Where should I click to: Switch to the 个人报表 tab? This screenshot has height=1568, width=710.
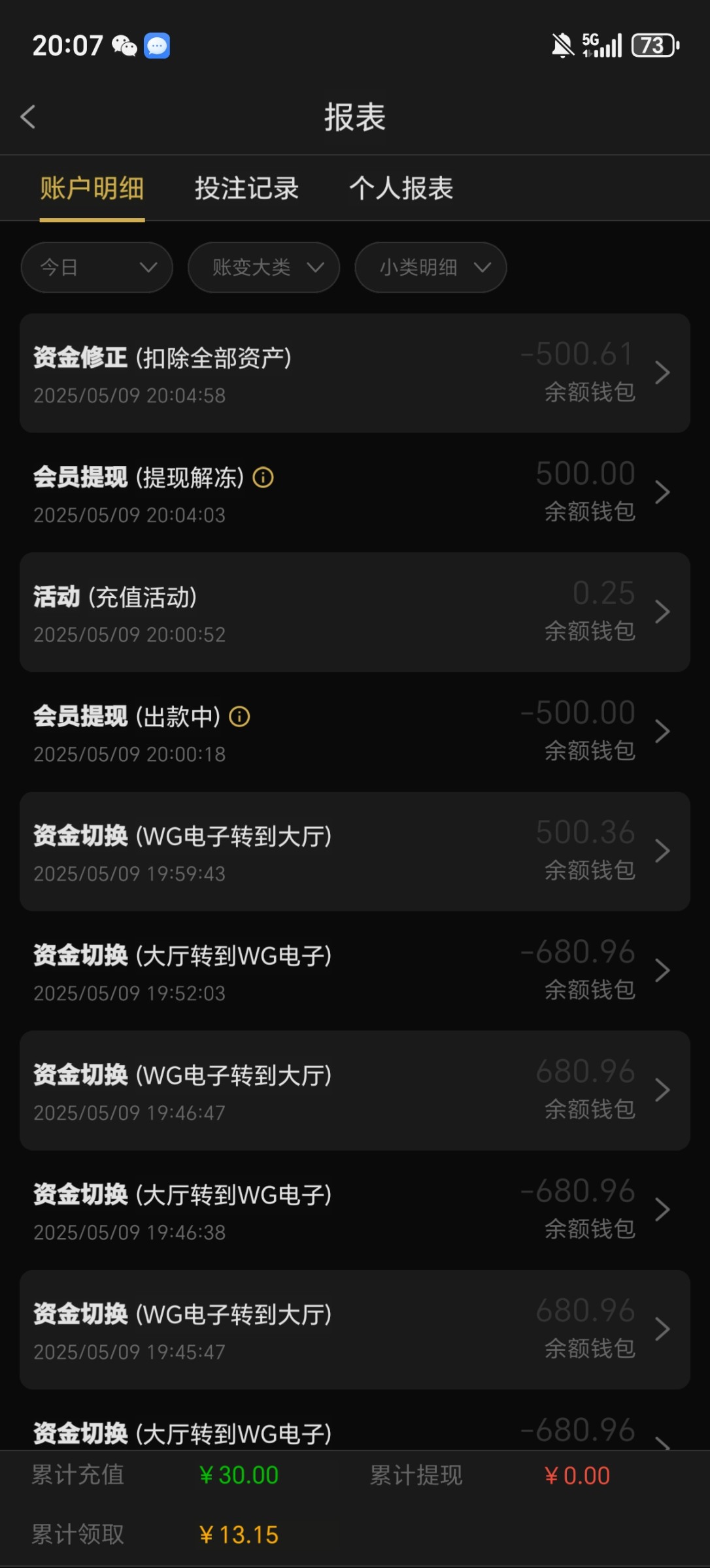coord(401,189)
